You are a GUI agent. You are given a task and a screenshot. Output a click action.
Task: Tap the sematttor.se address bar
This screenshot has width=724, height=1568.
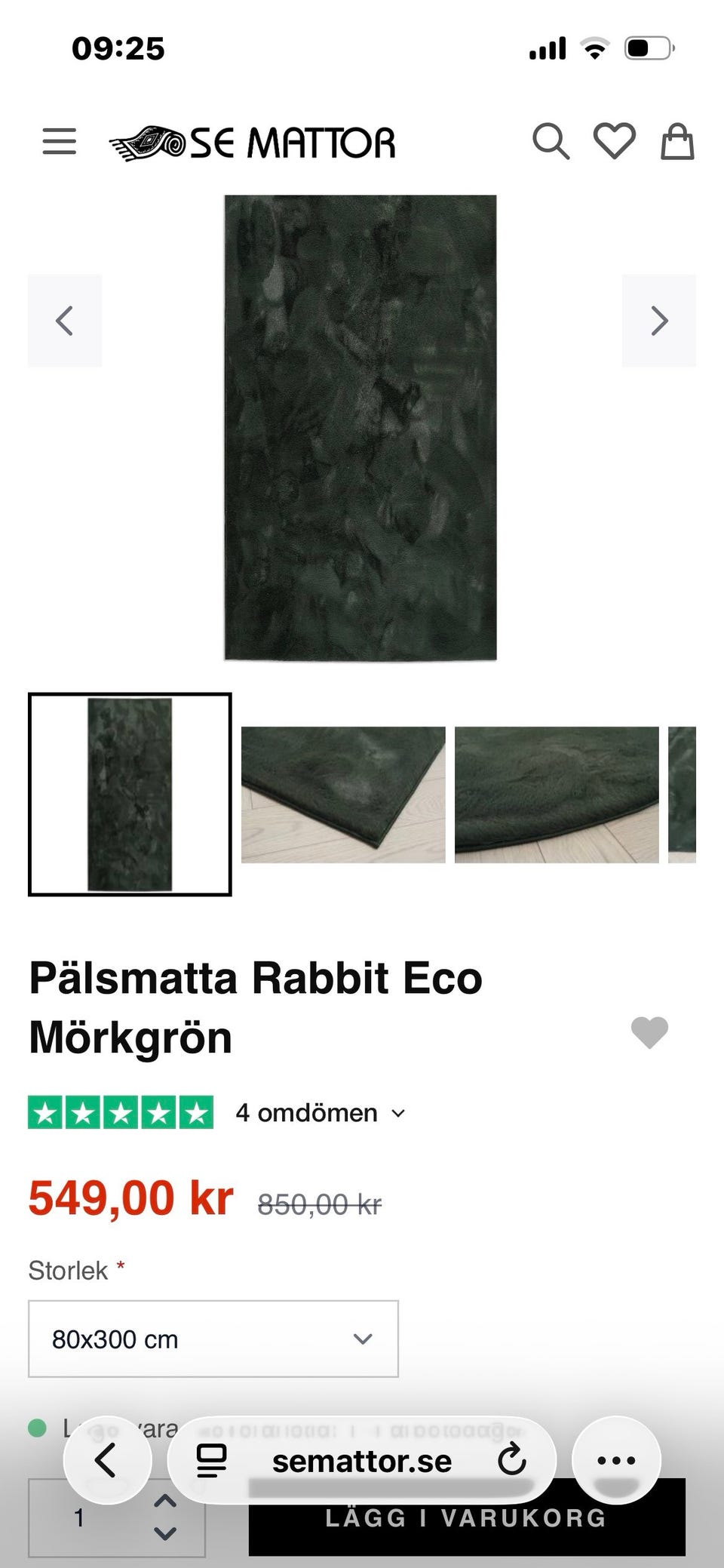click(362, 1460)
